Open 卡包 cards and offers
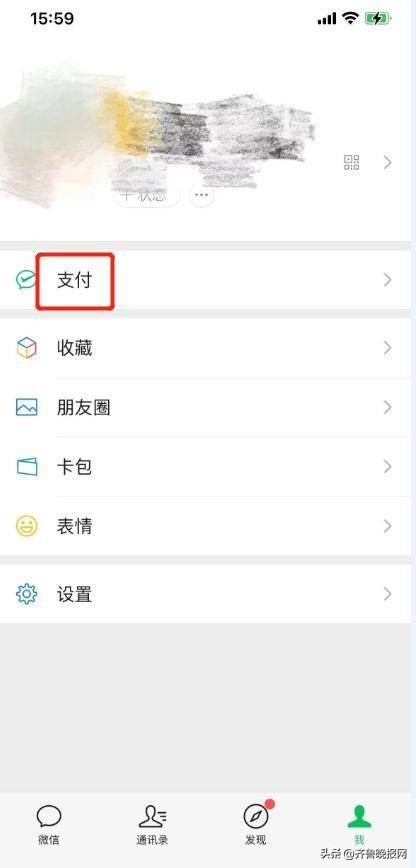Viewport: 416px width, 868px height. pyautogui.click(x=206, y=467)
